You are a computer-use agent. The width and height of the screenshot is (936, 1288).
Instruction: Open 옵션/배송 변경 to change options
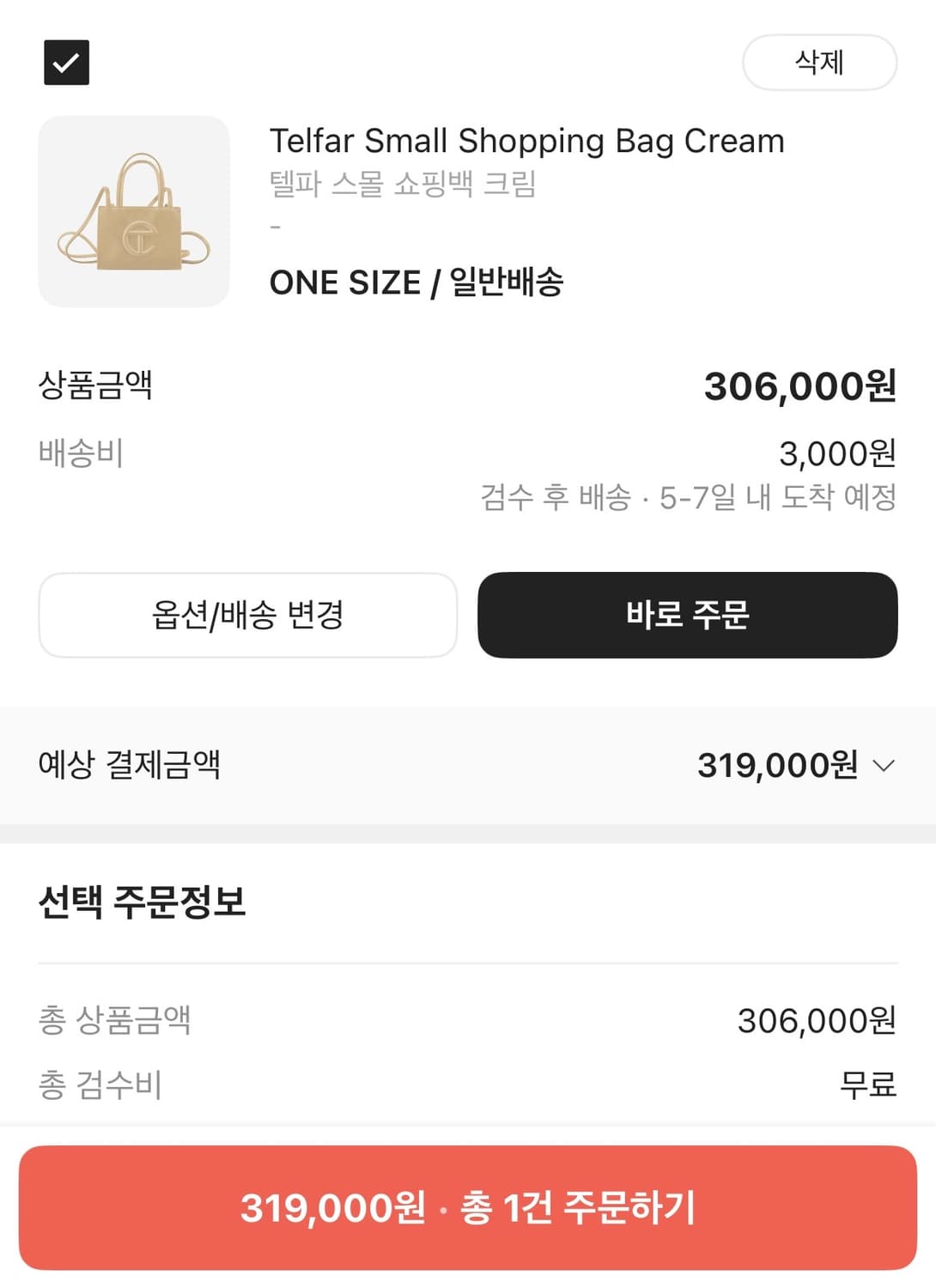247,617
